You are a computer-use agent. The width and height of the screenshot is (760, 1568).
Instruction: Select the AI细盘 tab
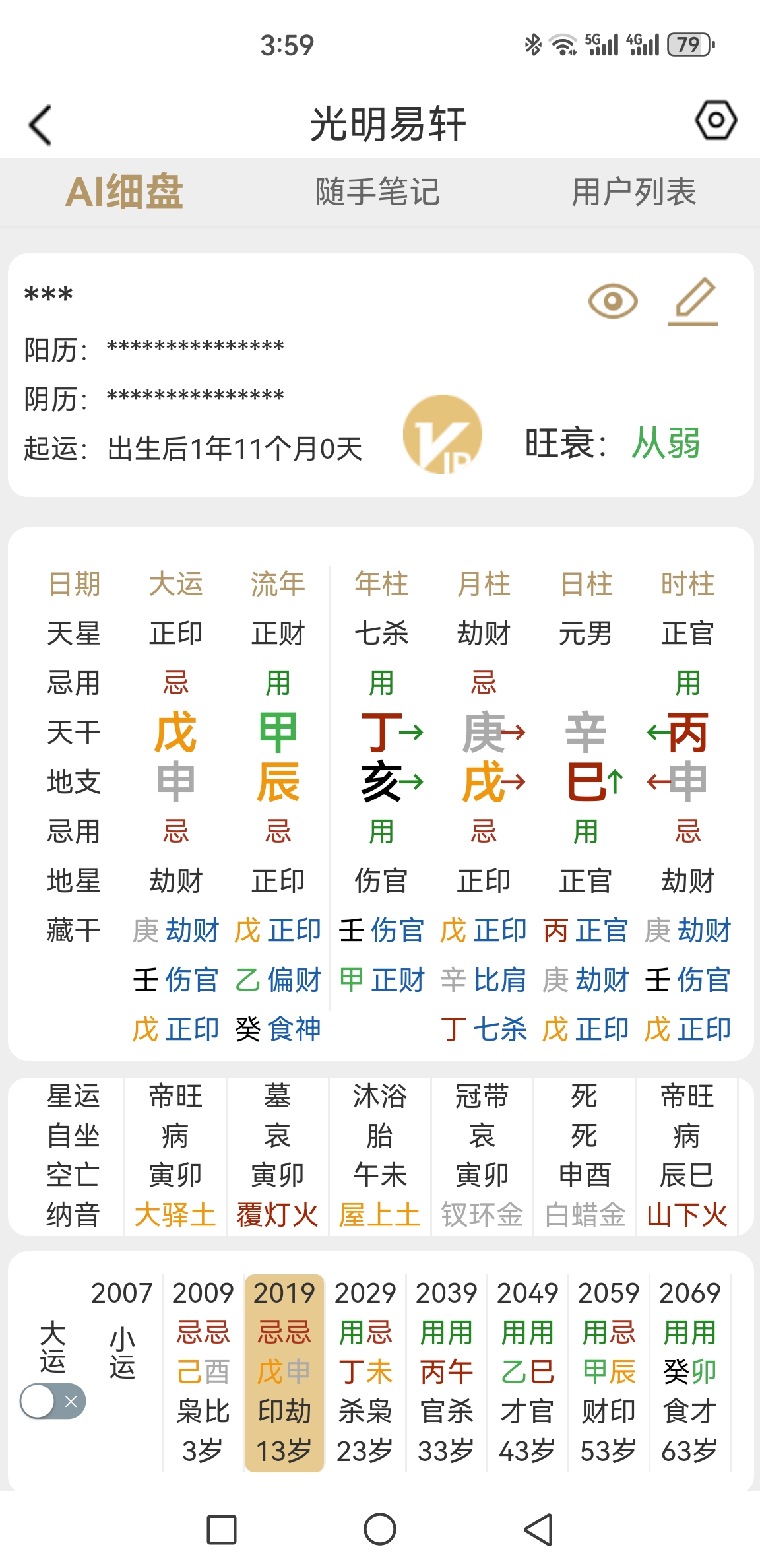click(x=124, y=192)
